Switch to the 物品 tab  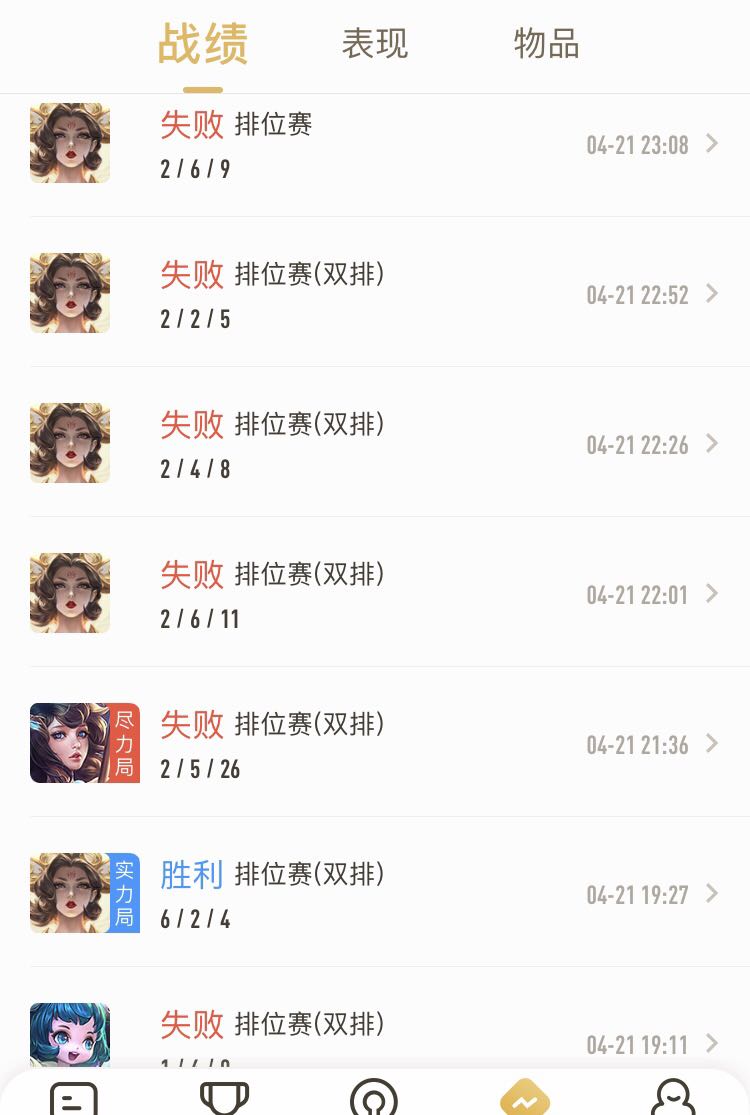[x=546, y=44]
